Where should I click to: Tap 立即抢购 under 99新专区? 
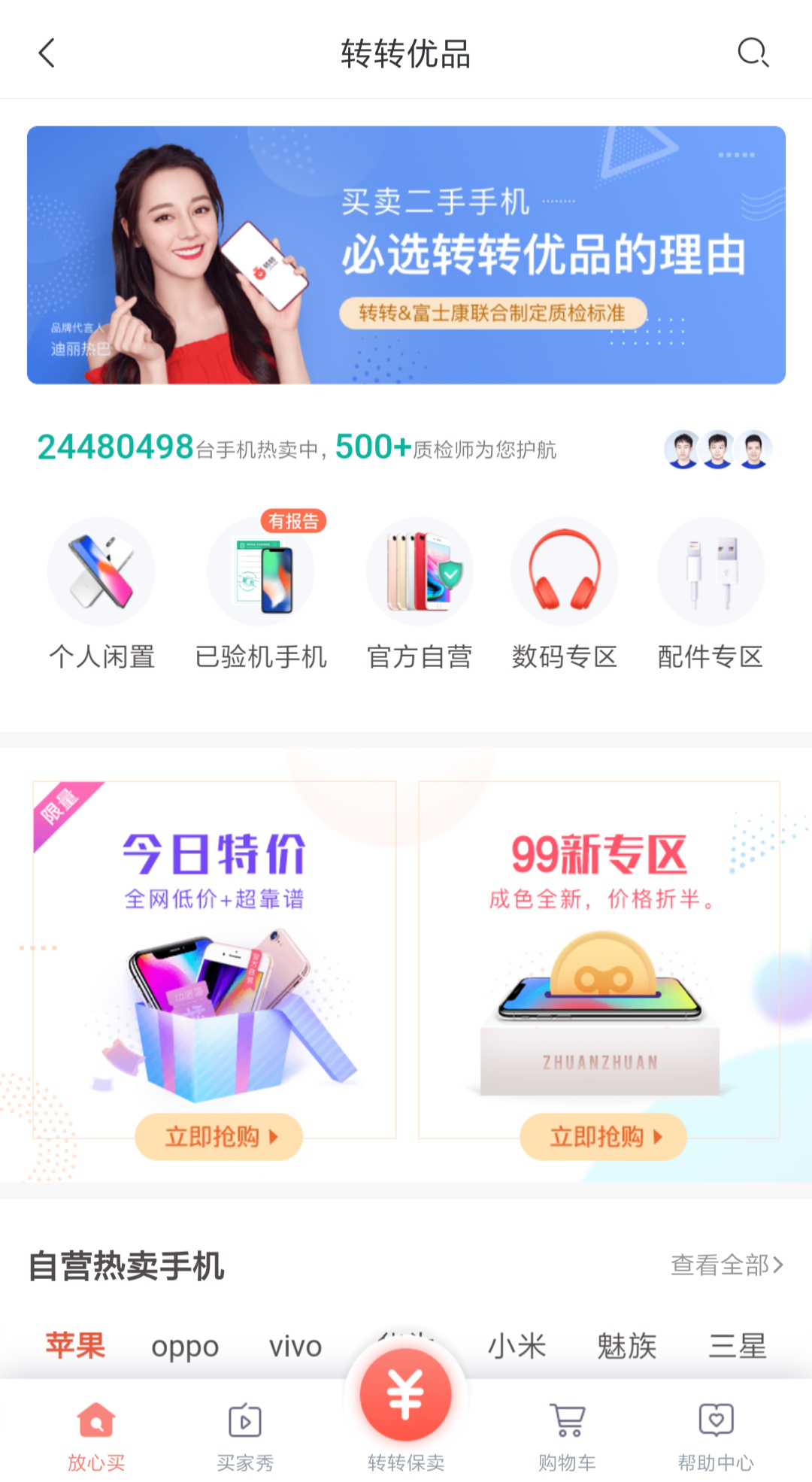(x=603, y=1136)
